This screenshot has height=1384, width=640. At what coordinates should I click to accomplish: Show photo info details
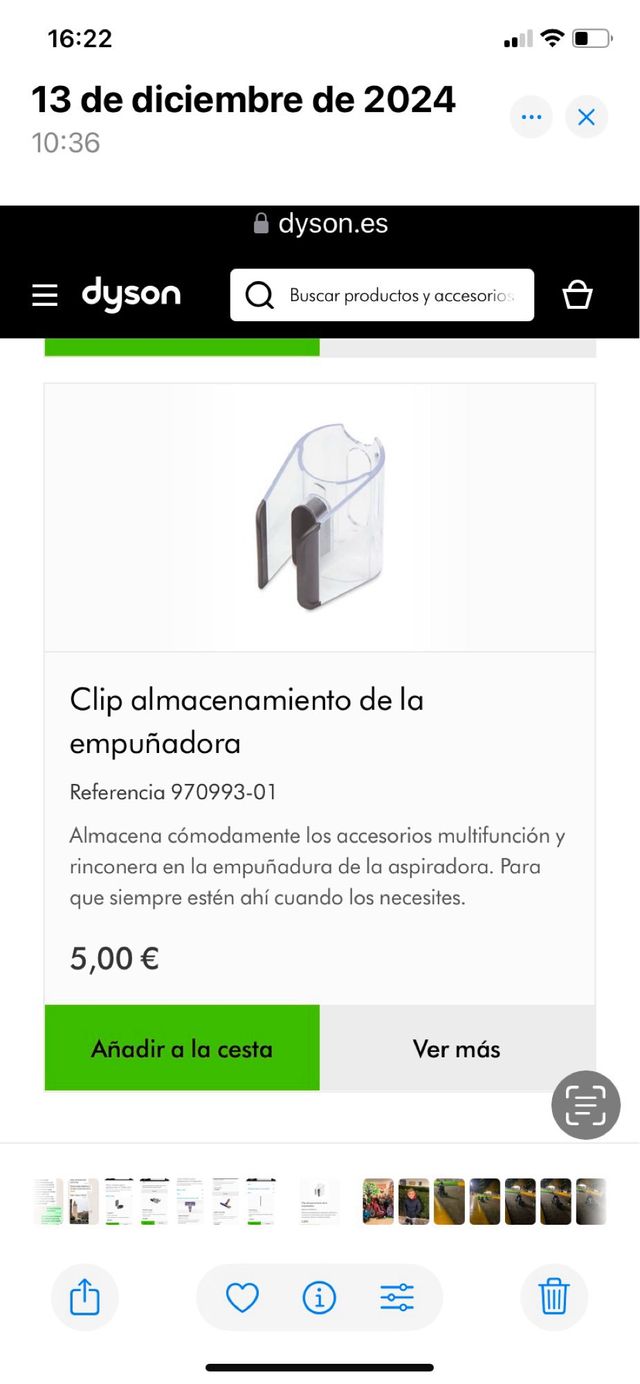click(x=319, y=1298)
